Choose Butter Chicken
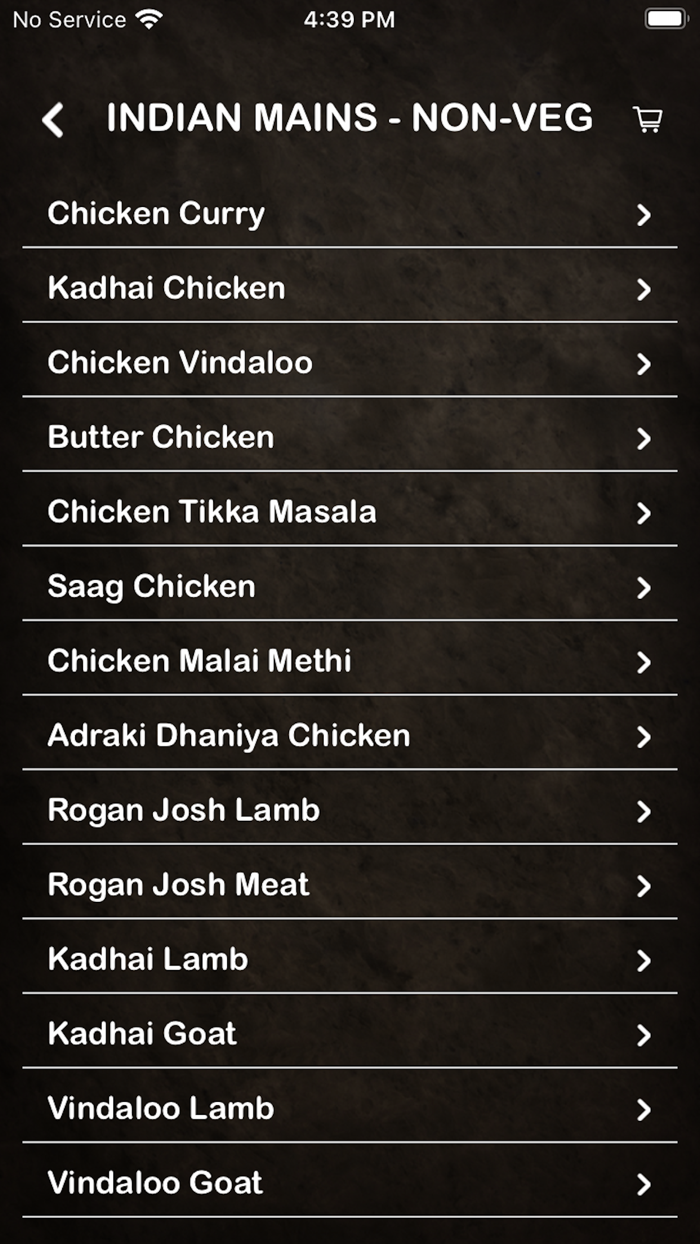 [349, 437]
